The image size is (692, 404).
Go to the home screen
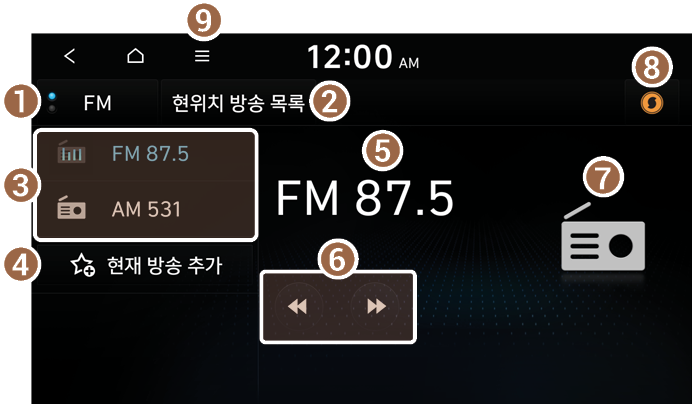point(136,56)
